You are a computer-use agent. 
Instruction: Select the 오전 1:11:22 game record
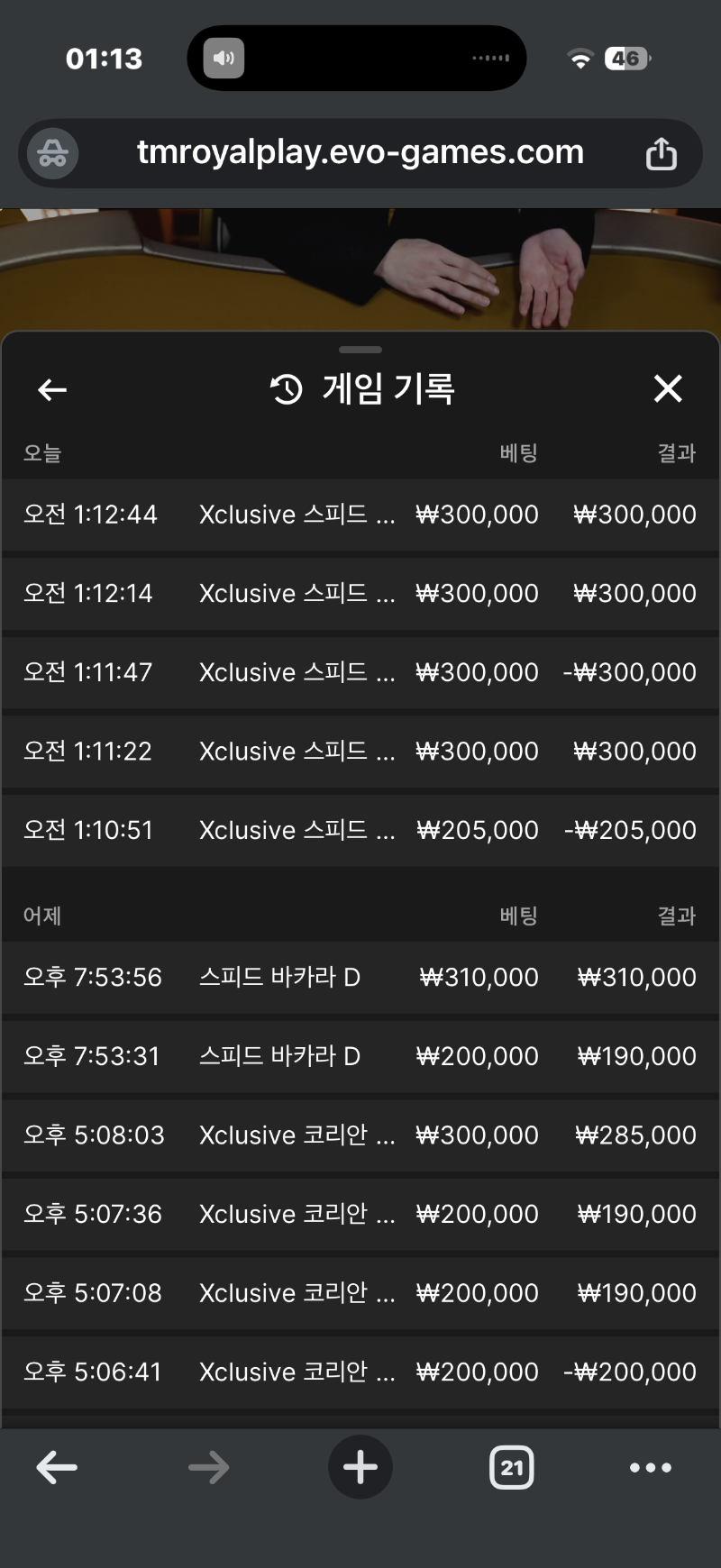(360, 752)
